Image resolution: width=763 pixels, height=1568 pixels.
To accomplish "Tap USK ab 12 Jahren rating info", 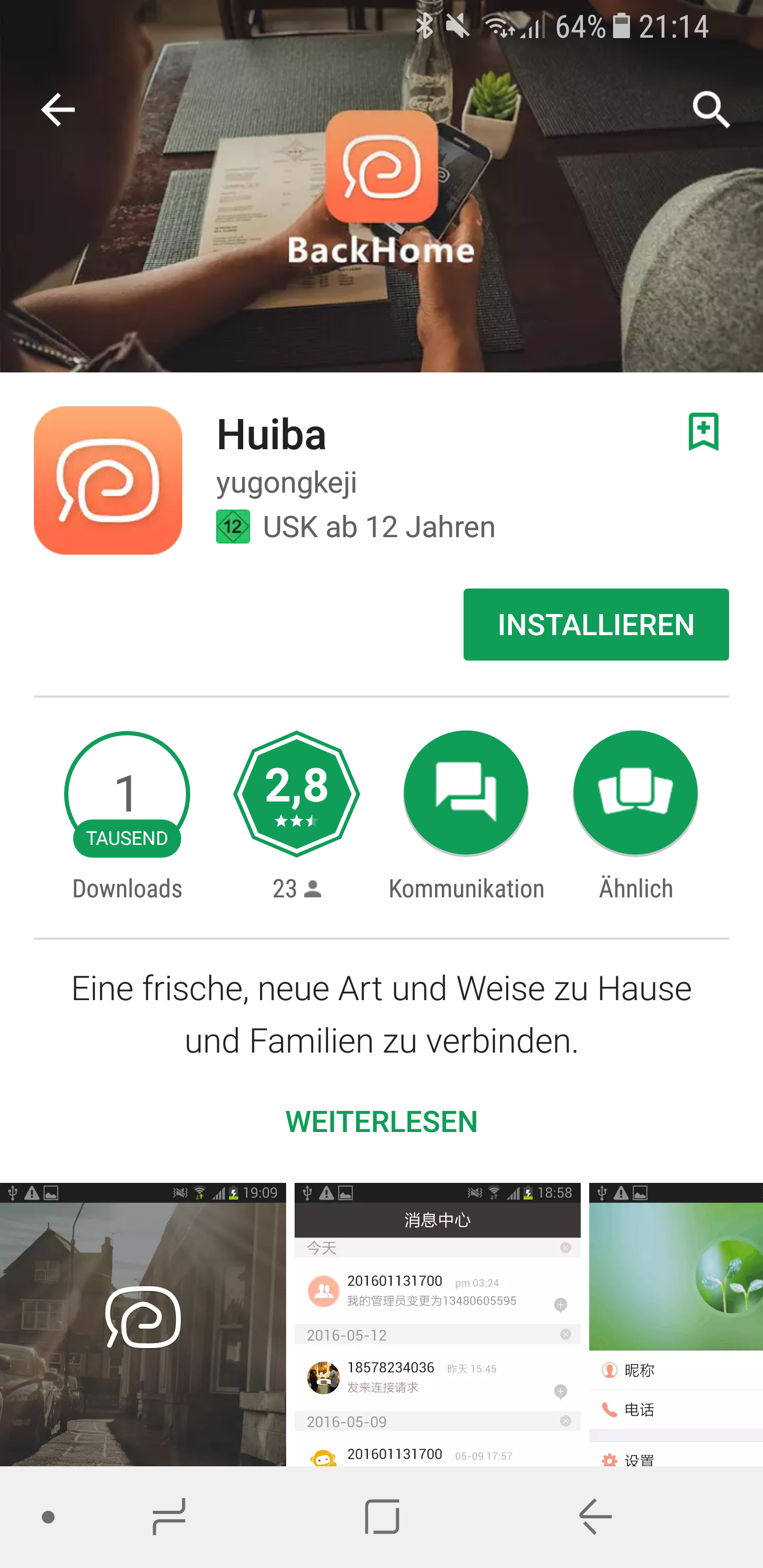I will pyautogui.click(x=356, y=527).
